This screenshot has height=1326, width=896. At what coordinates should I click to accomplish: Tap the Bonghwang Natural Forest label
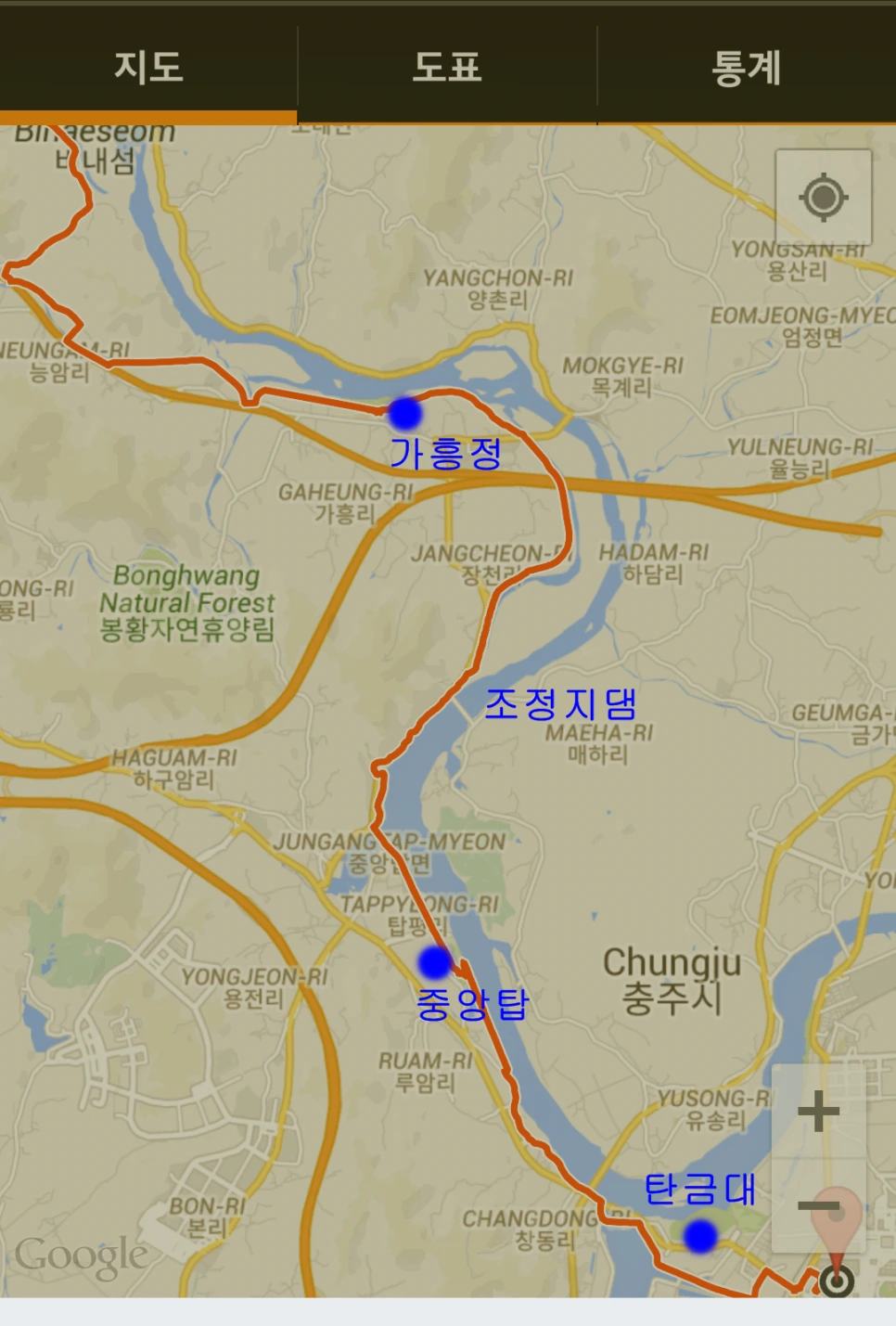coord(184,602)
